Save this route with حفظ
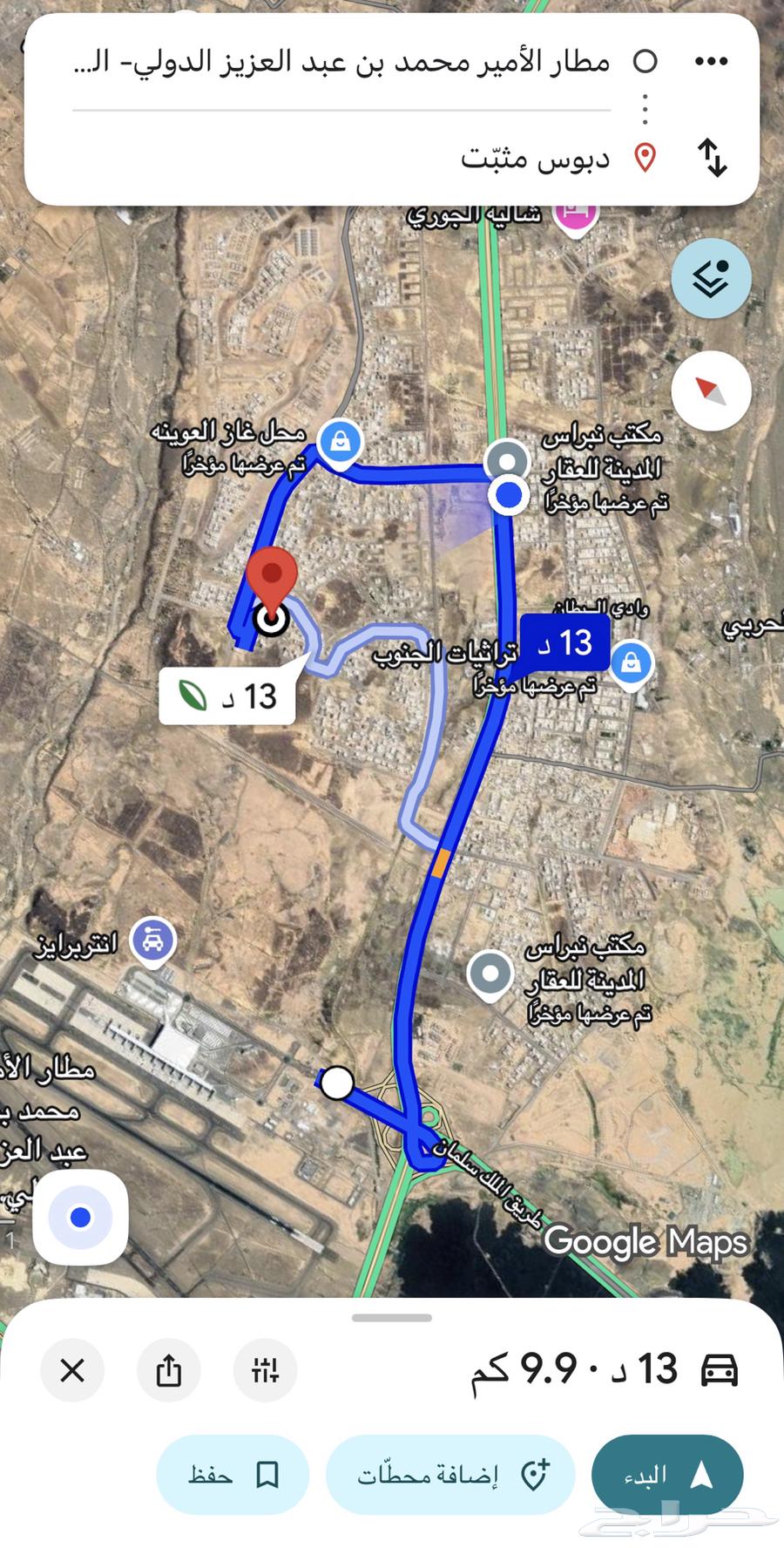This screenshot has height=1548, width=784. 233,1474
